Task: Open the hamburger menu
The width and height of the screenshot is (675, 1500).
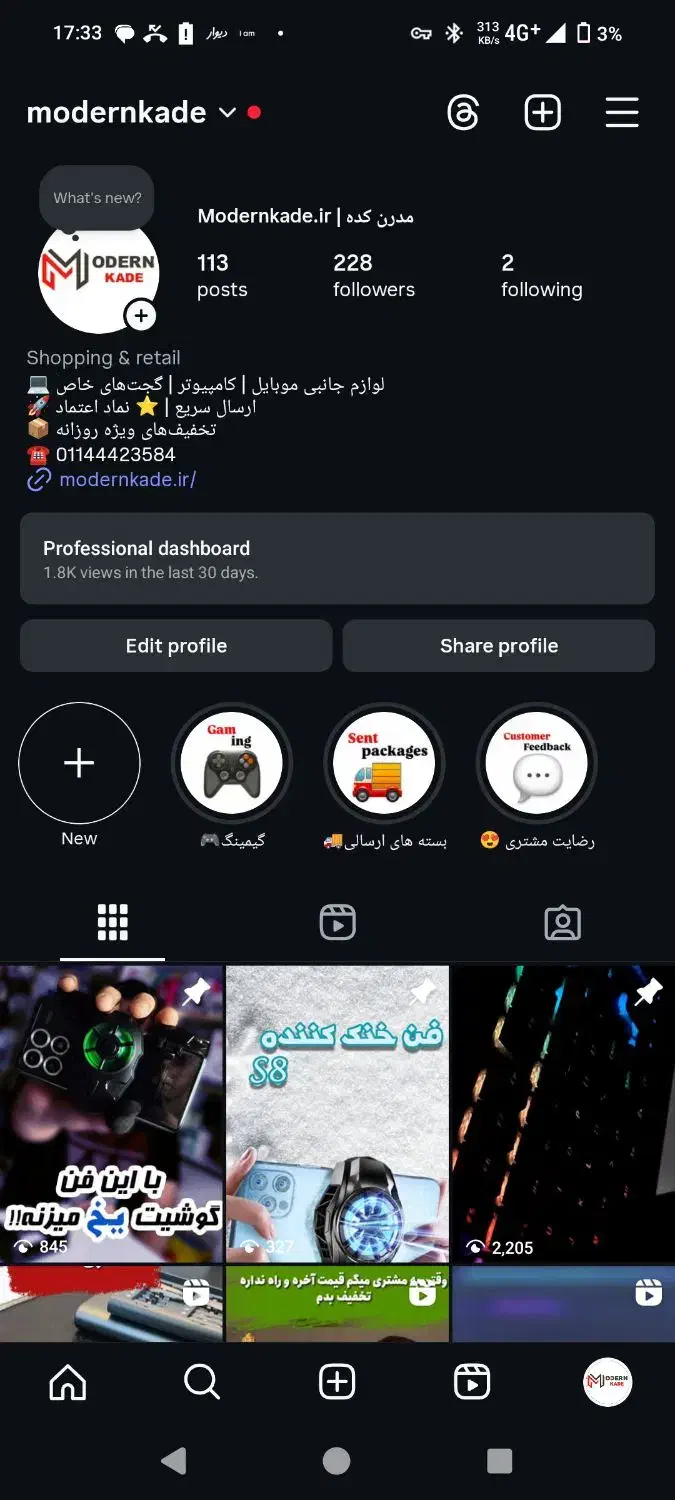Action: click(622, 113)
